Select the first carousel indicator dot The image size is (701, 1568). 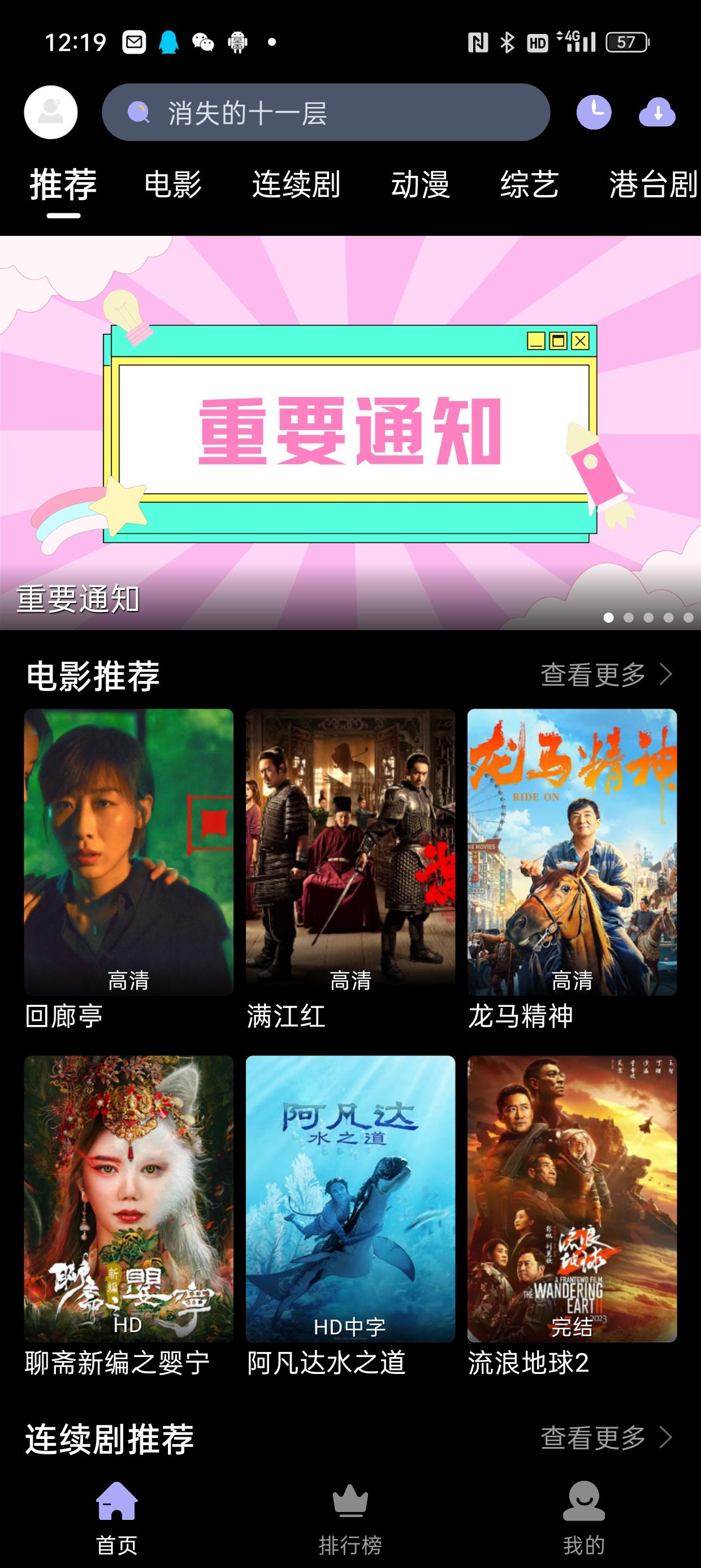click(608, 617)
